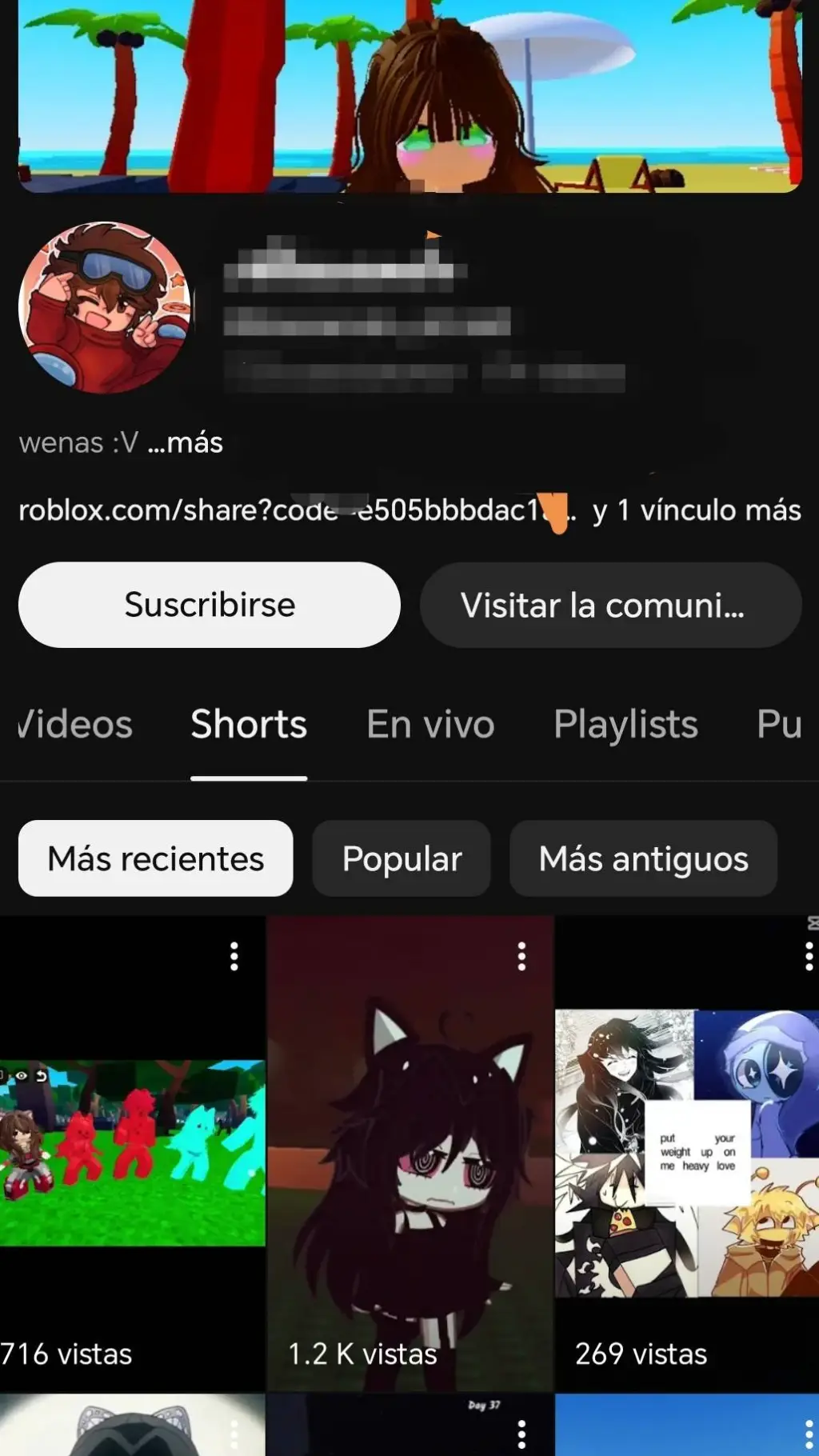The height and width of the screenshot is (1456, 819).
Task: Open options menu on 716 vistas short
Action: click(234, 956)
